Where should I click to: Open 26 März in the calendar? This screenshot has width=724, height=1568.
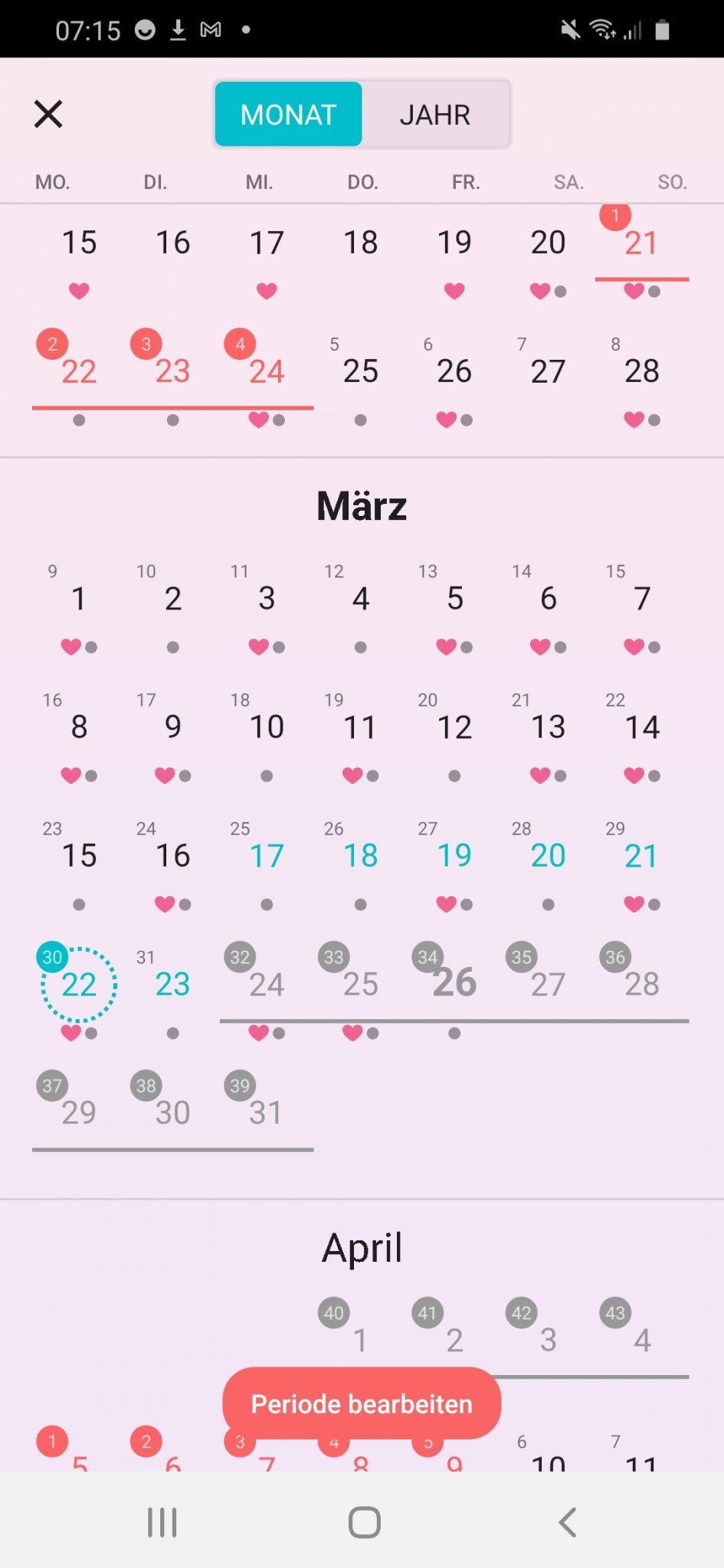pos(454,983)
